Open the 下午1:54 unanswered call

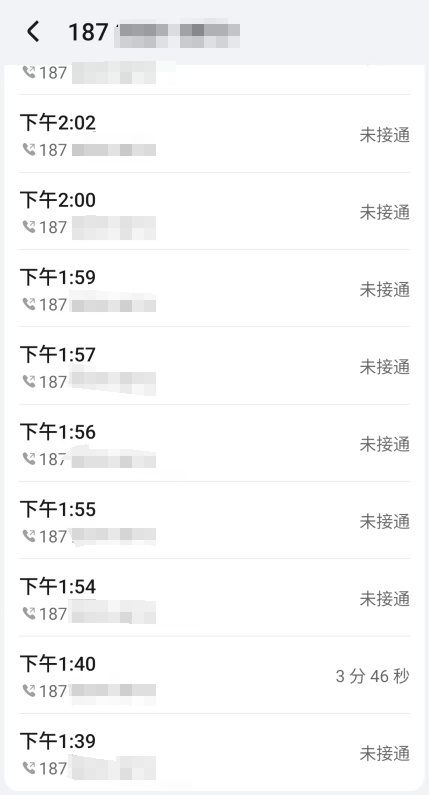(x=214, y=598)
